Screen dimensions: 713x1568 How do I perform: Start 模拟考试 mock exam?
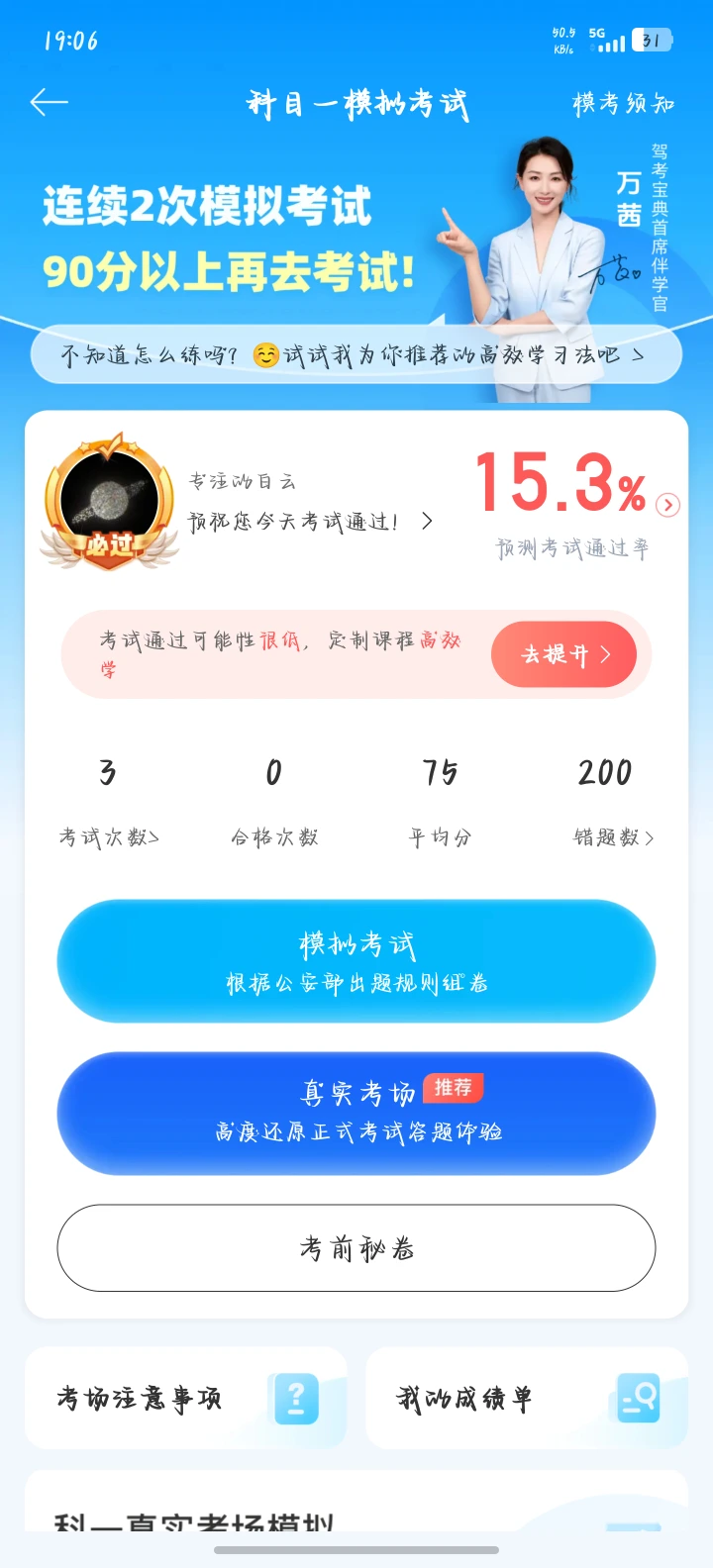pos(356,960)
